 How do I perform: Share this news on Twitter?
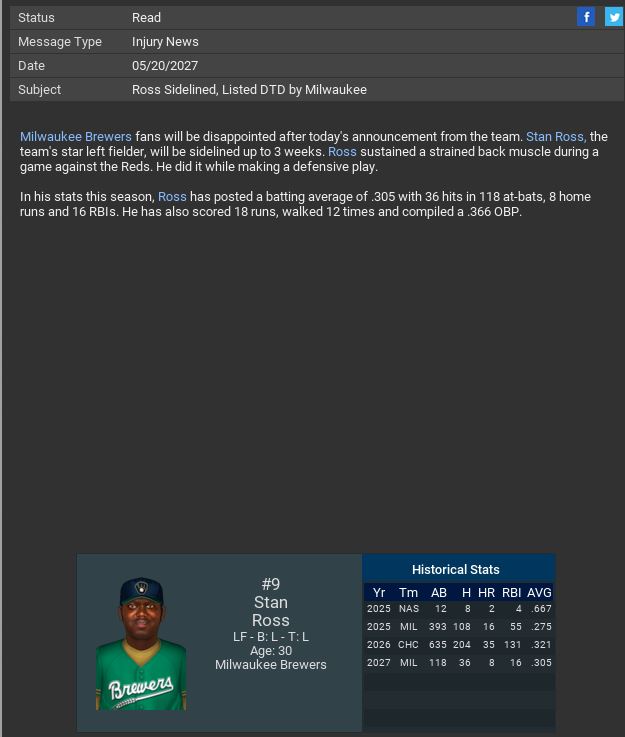coord(613,17)
